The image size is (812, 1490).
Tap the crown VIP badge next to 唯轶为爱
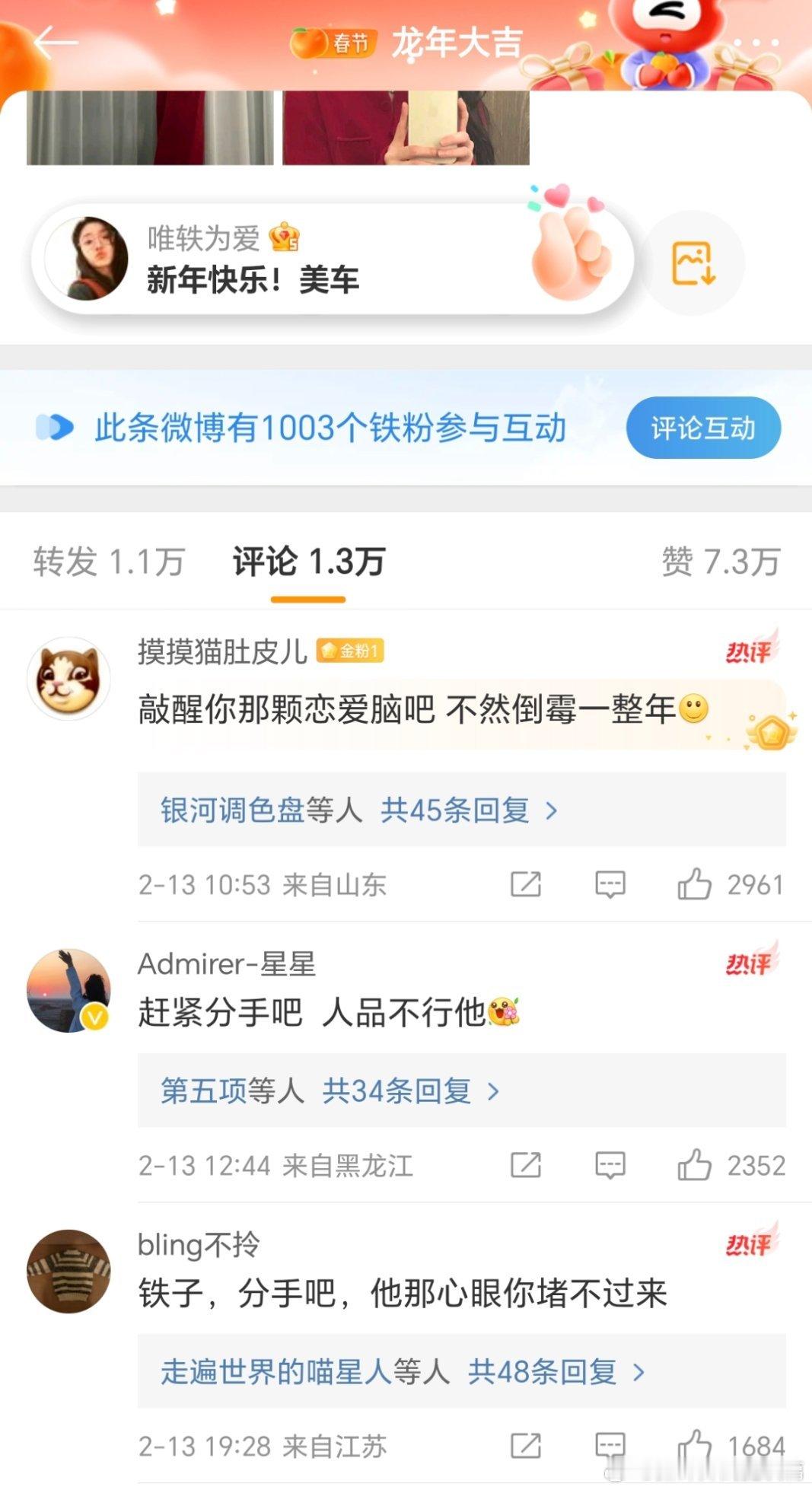tap(285, 238)
